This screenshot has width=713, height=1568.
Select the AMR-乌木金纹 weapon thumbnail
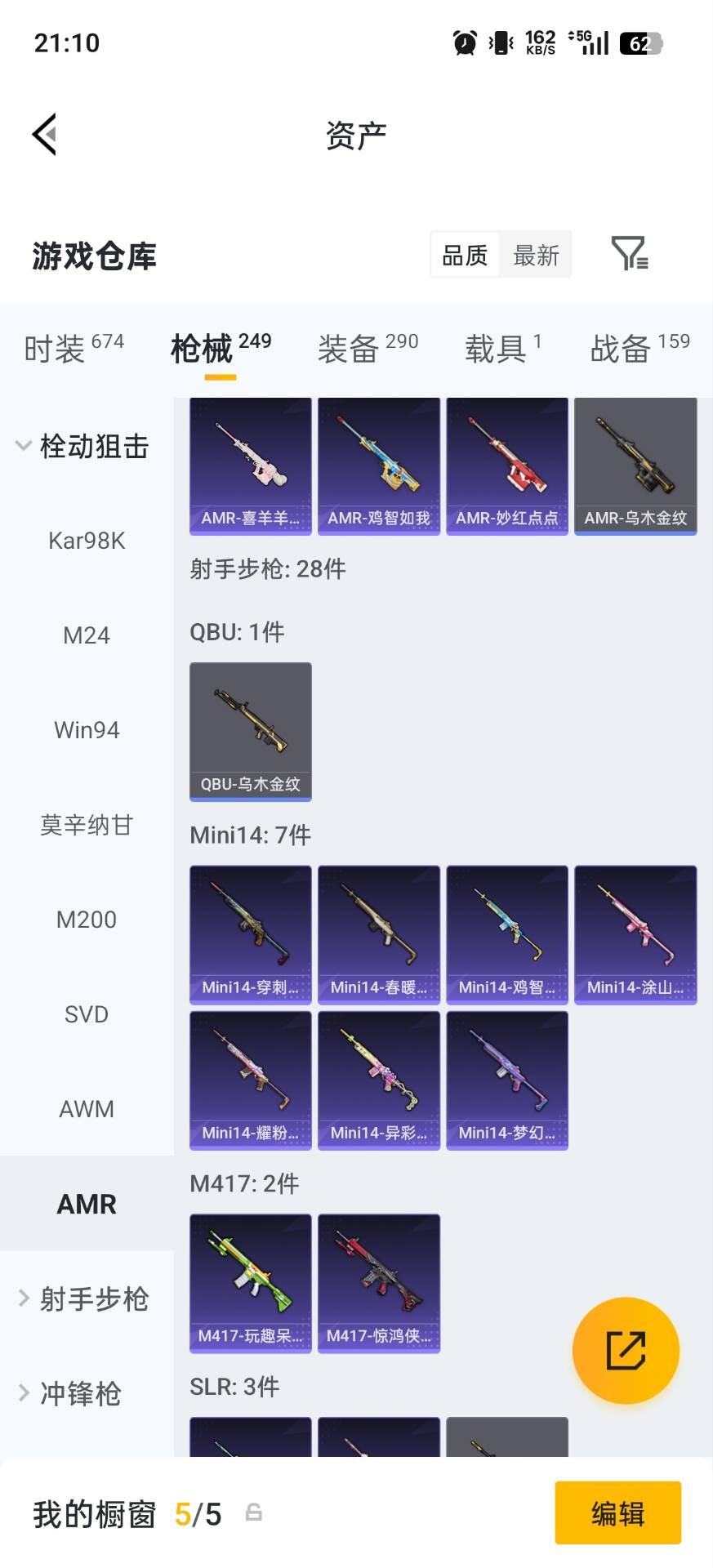635,465
